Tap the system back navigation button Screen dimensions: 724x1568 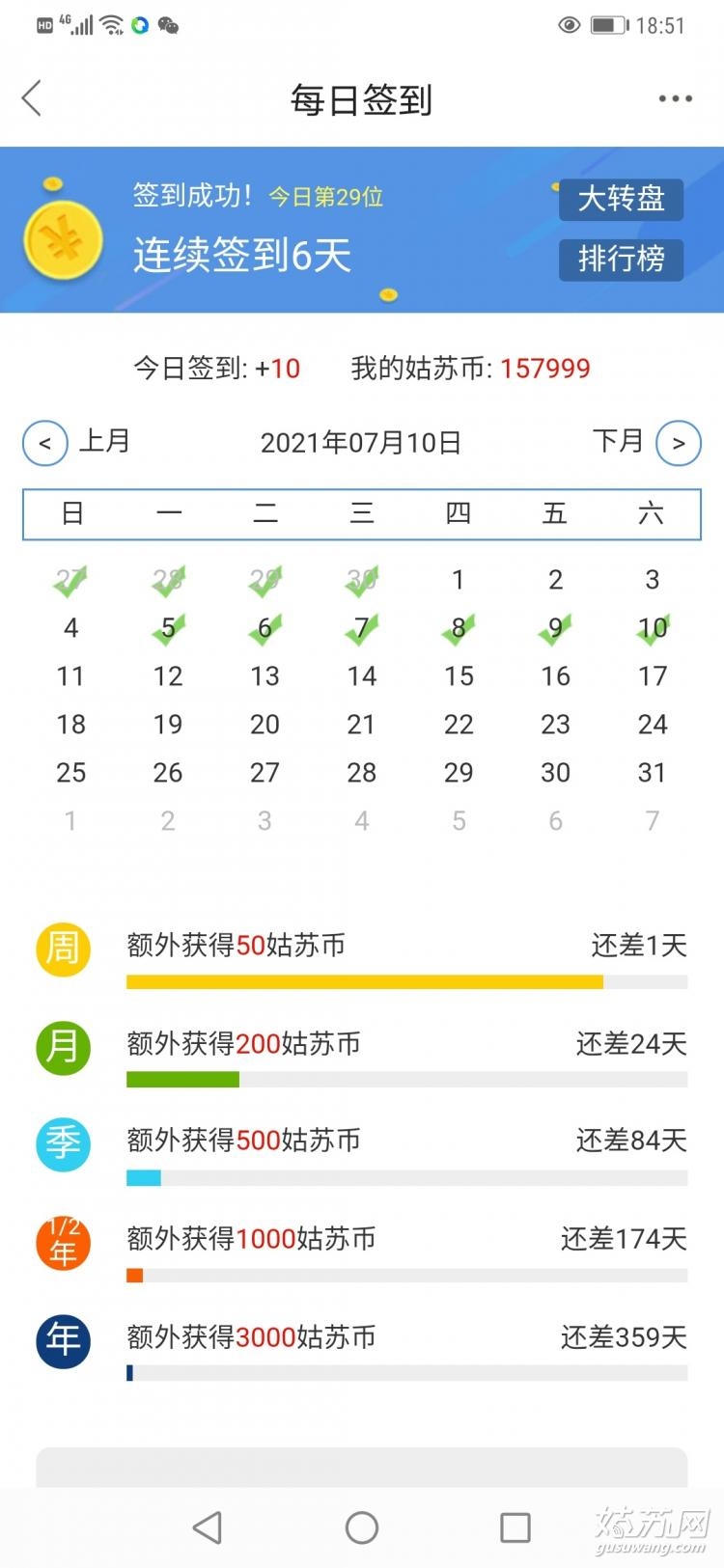click(x=208, y=1527)
